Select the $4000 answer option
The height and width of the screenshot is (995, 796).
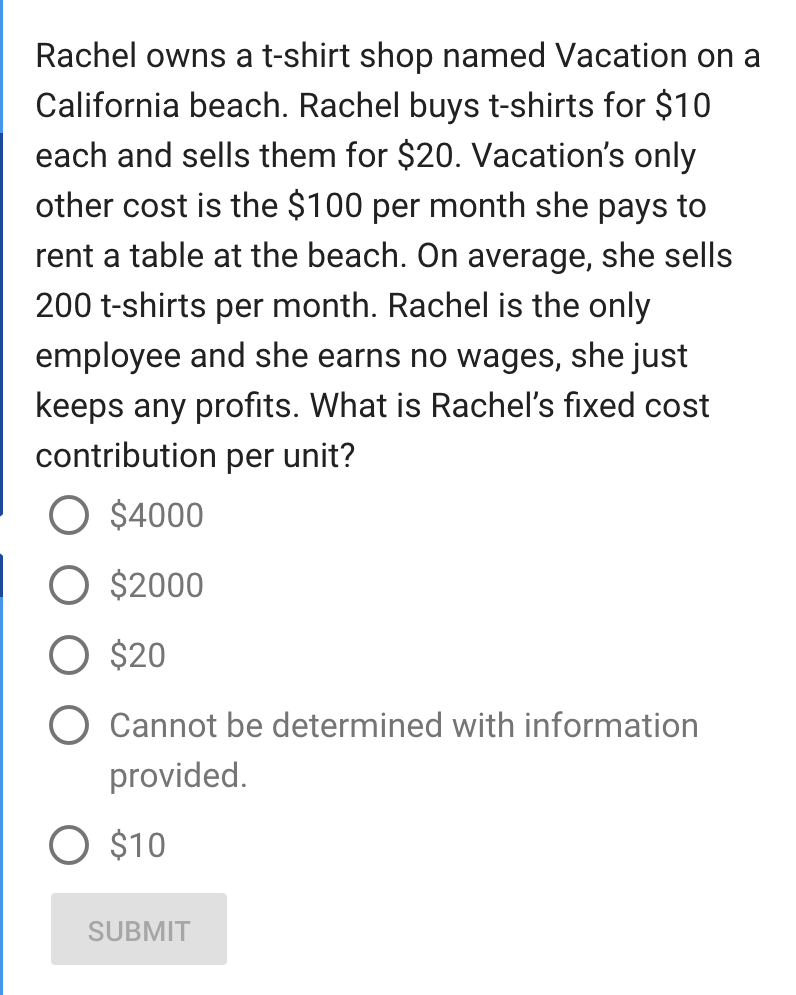tap(155, 515)
